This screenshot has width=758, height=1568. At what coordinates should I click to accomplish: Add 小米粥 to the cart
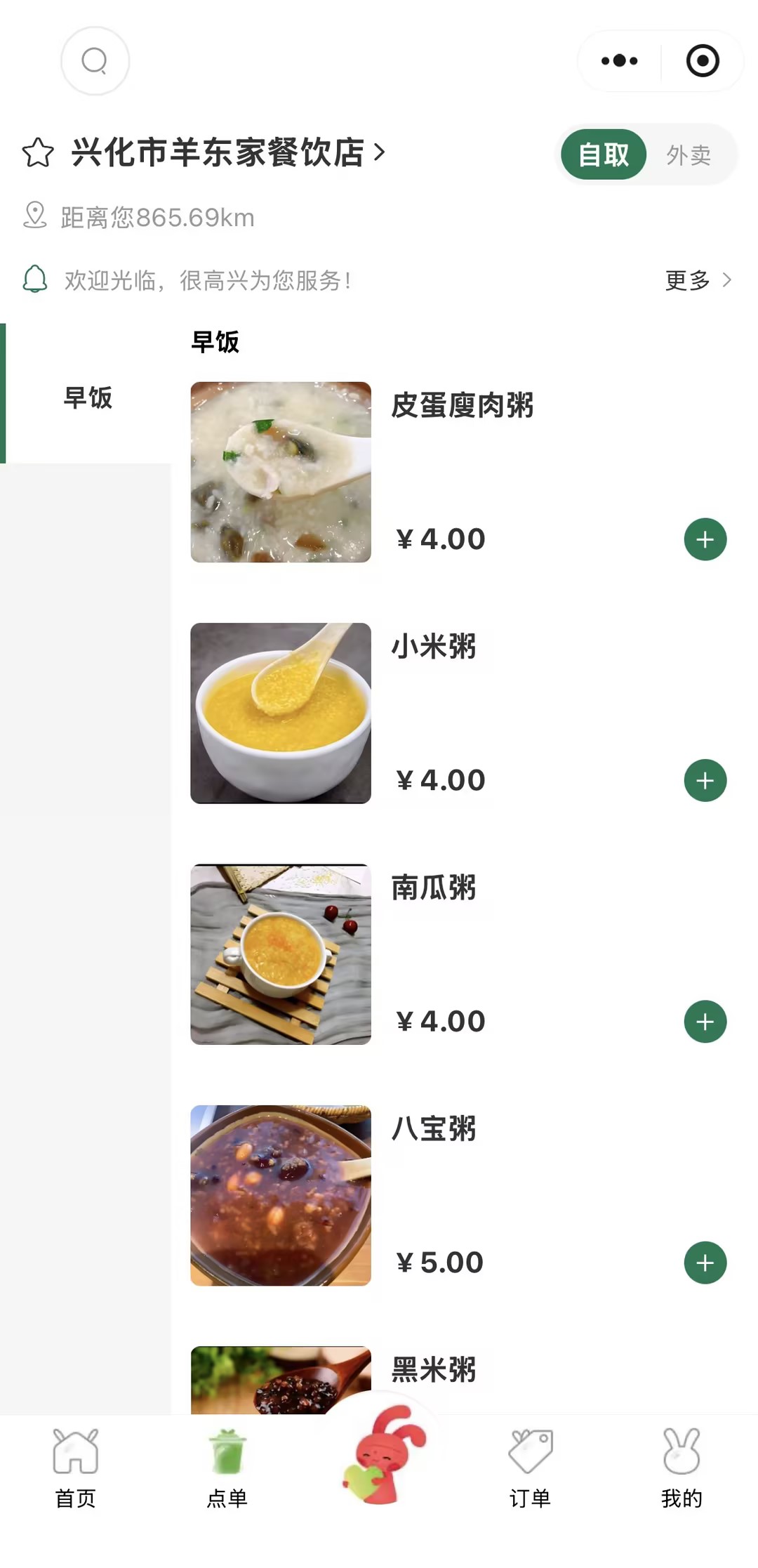click(x=705, y=780)
